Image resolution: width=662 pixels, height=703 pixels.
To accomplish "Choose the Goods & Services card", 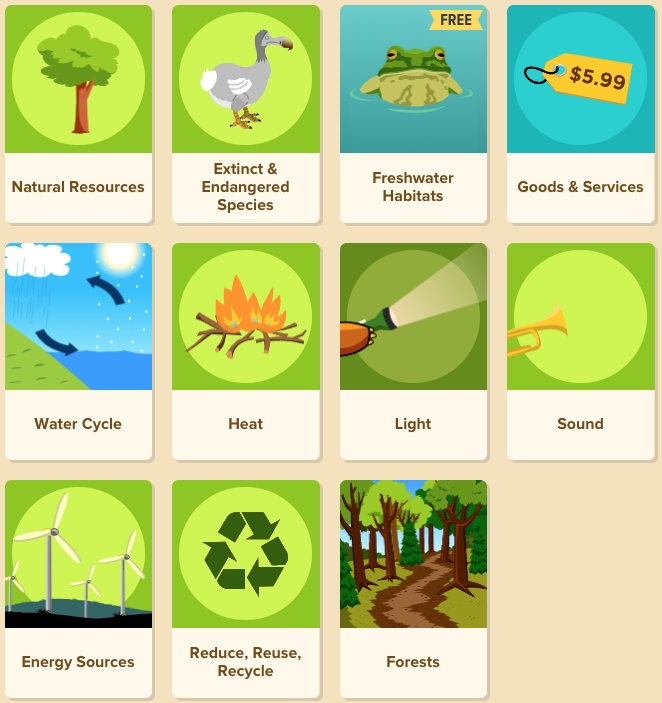I will 580,113.
